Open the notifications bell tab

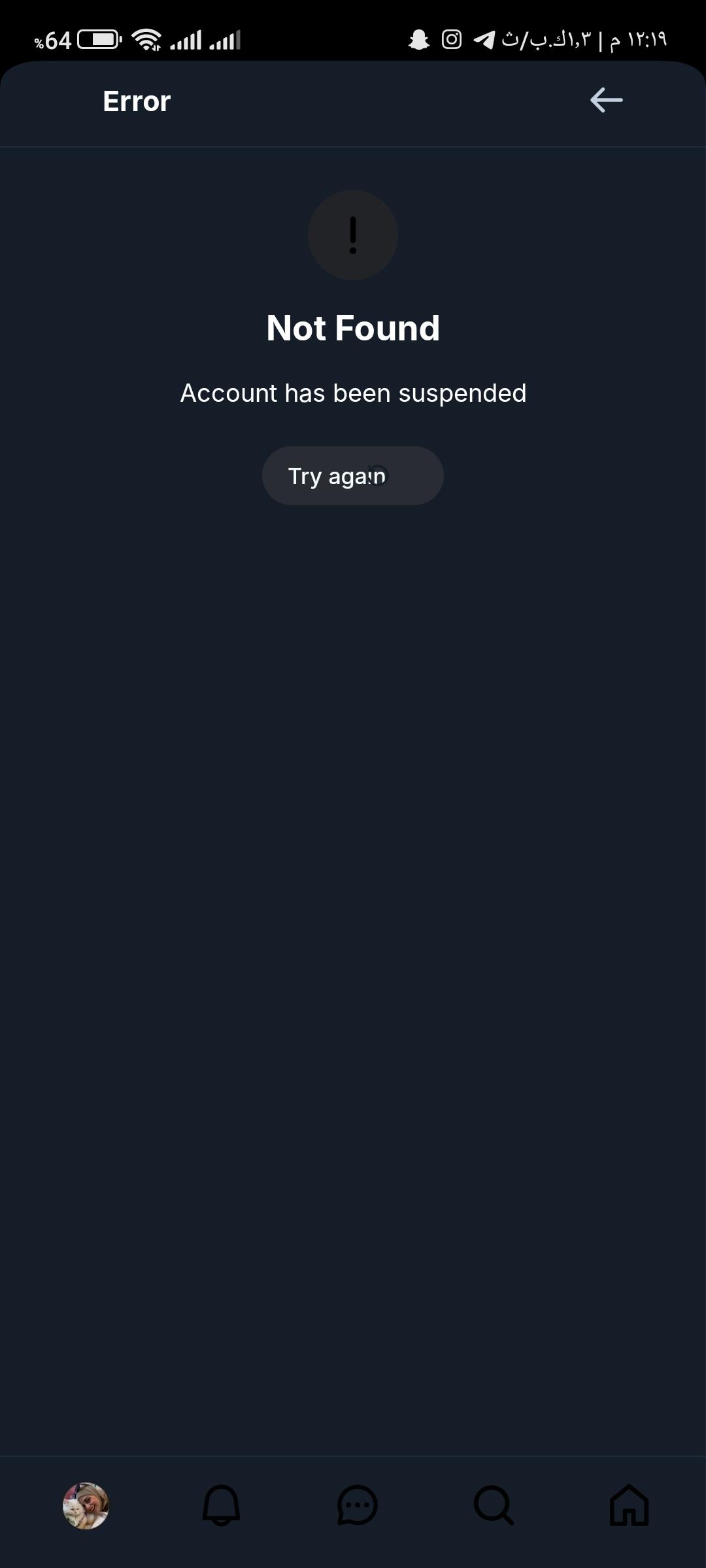(x=221, y=1506)
